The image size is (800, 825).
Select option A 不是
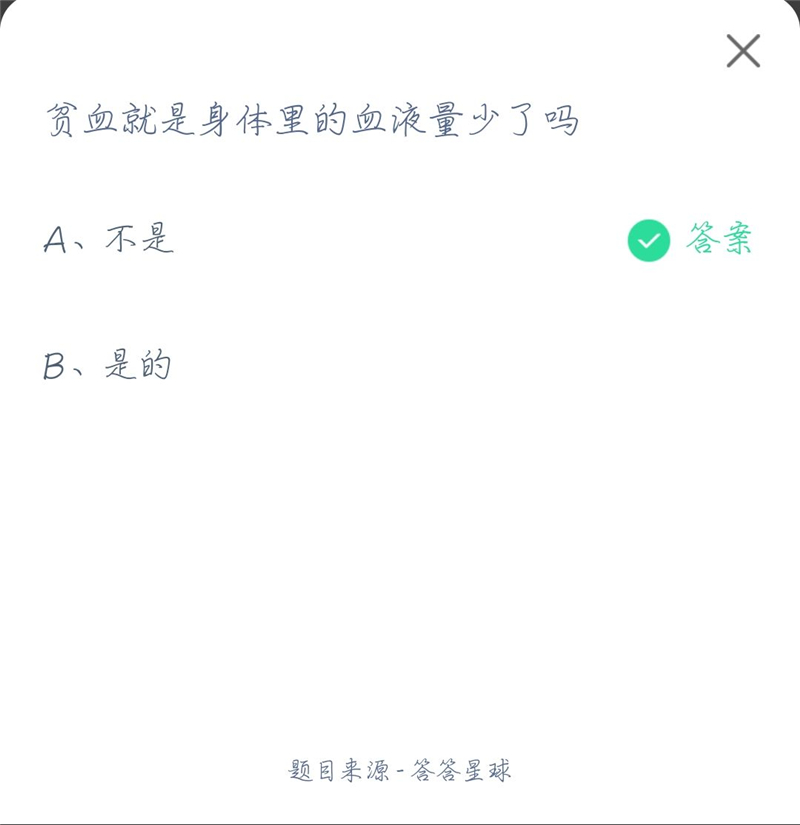coord(110,240)
